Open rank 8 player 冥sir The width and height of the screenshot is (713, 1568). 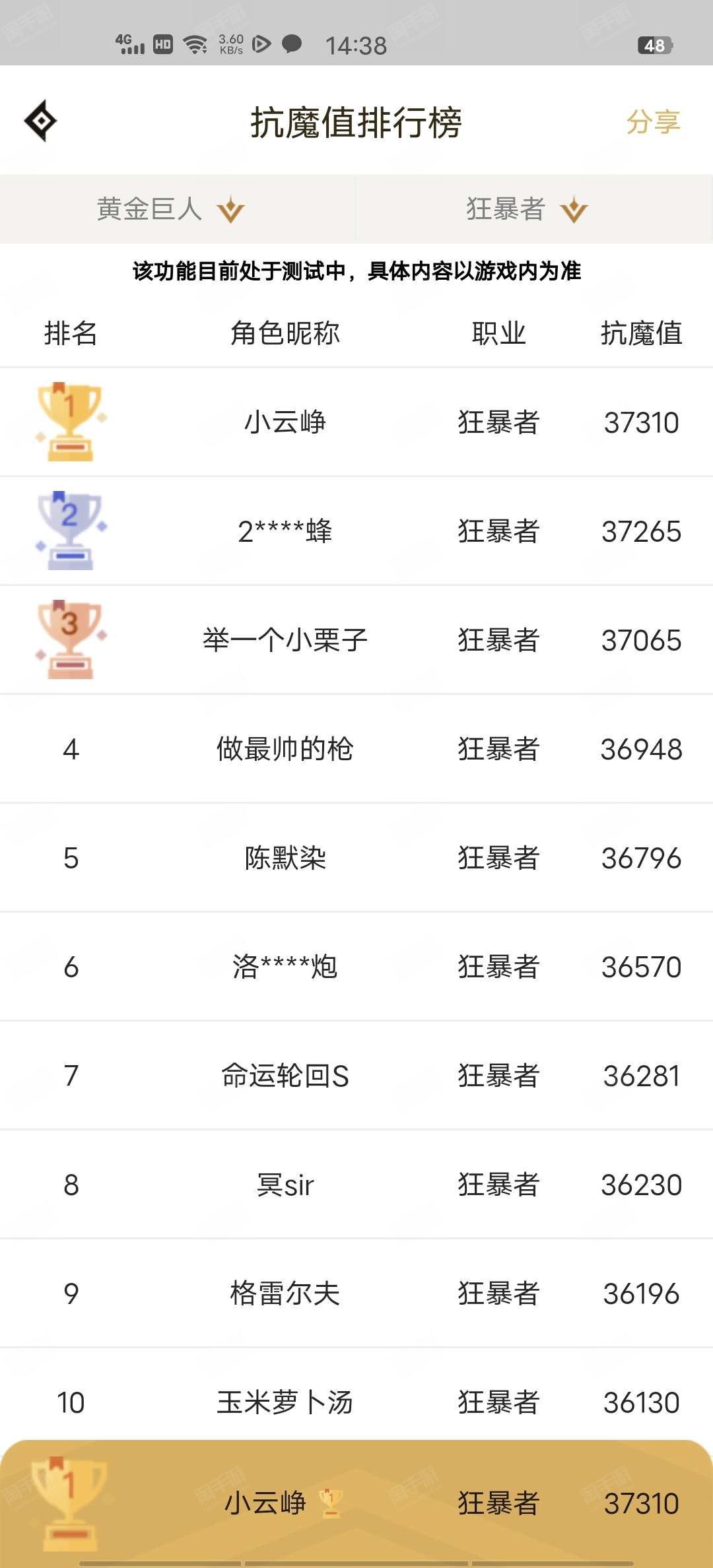pyautogui.click(x=356, y=1185)
